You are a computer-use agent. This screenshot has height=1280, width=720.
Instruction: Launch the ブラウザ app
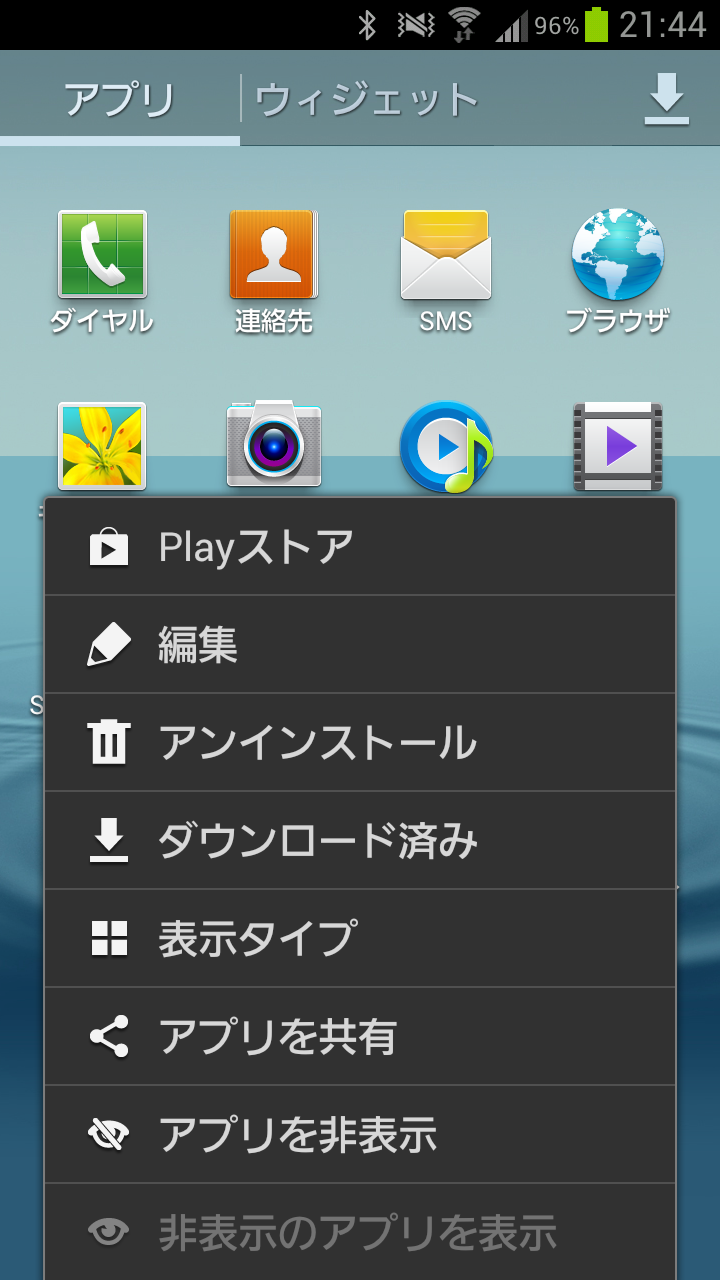tap(618, 272)
